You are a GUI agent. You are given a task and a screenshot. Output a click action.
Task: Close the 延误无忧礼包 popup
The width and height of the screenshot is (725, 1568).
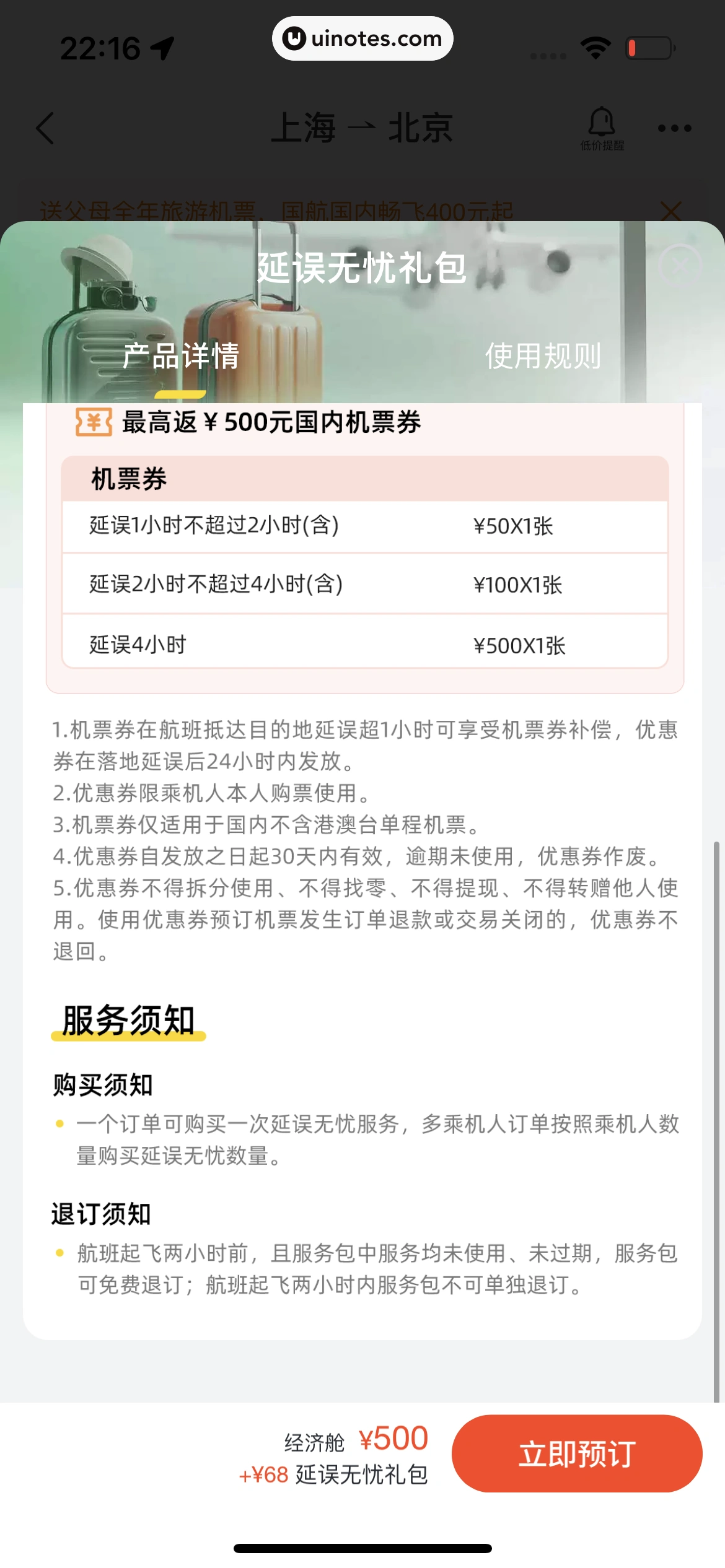(680, 266)
